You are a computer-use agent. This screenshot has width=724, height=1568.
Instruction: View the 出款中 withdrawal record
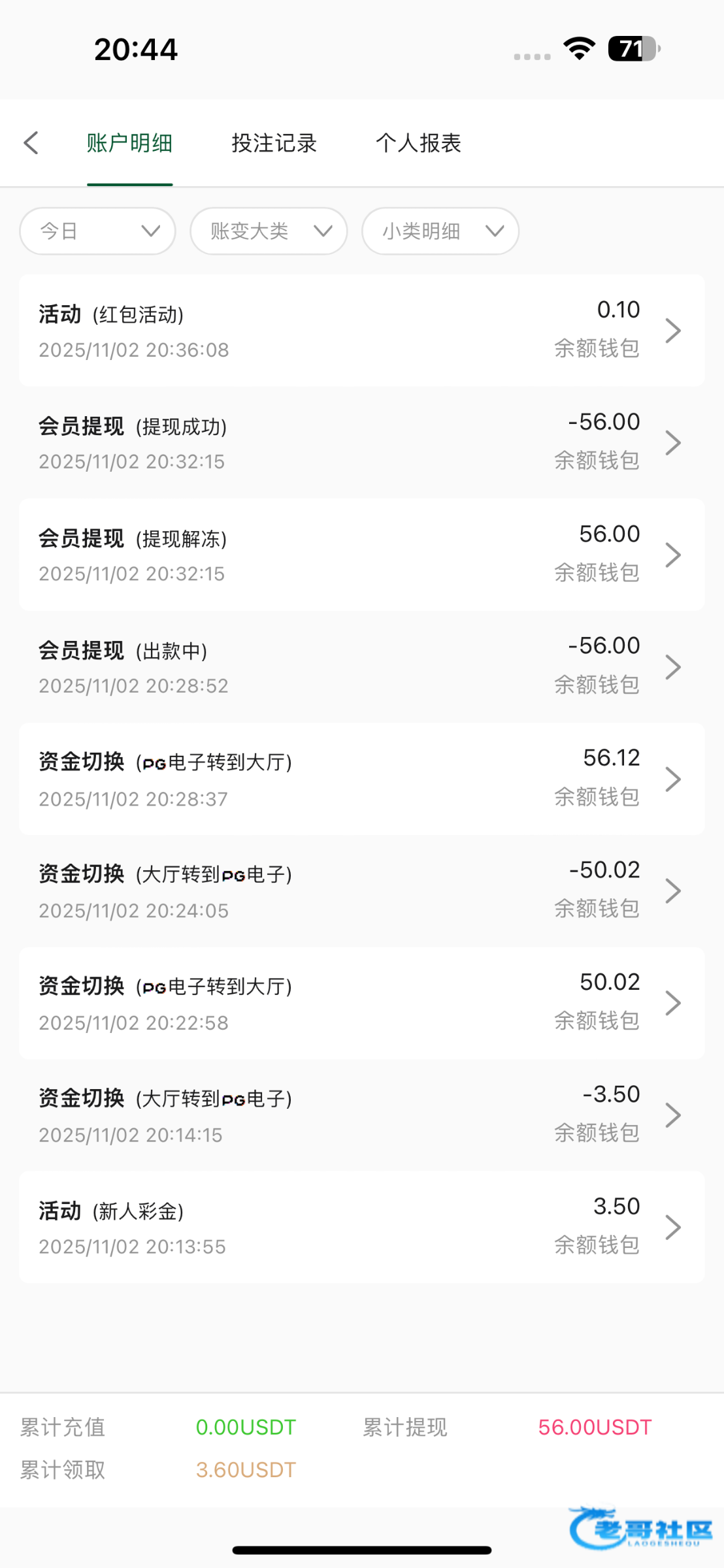[361, 666]
